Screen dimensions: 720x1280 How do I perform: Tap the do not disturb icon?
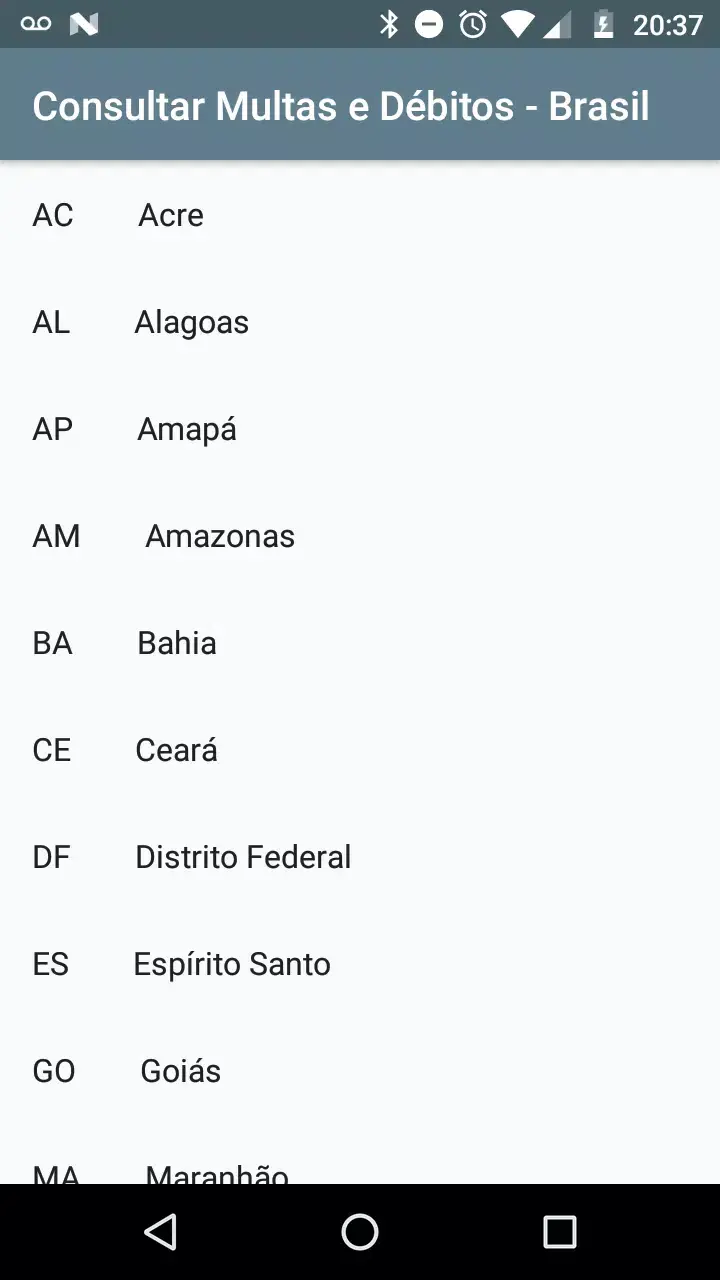click(428, 22)
